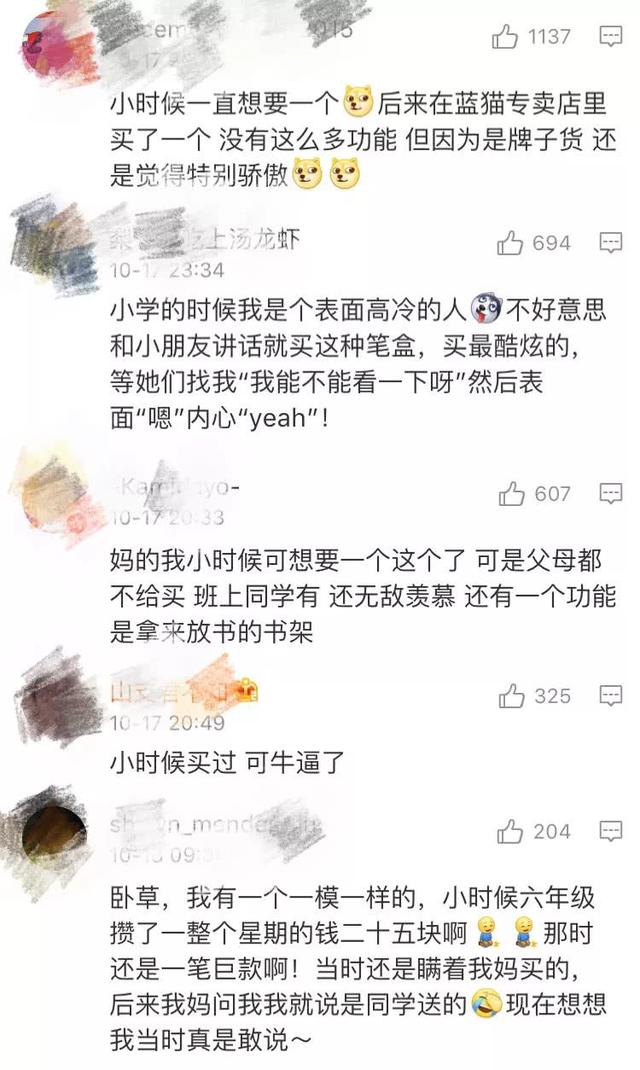
Task: Like the comment with 204 likes
Action: [x=510, y=831]
